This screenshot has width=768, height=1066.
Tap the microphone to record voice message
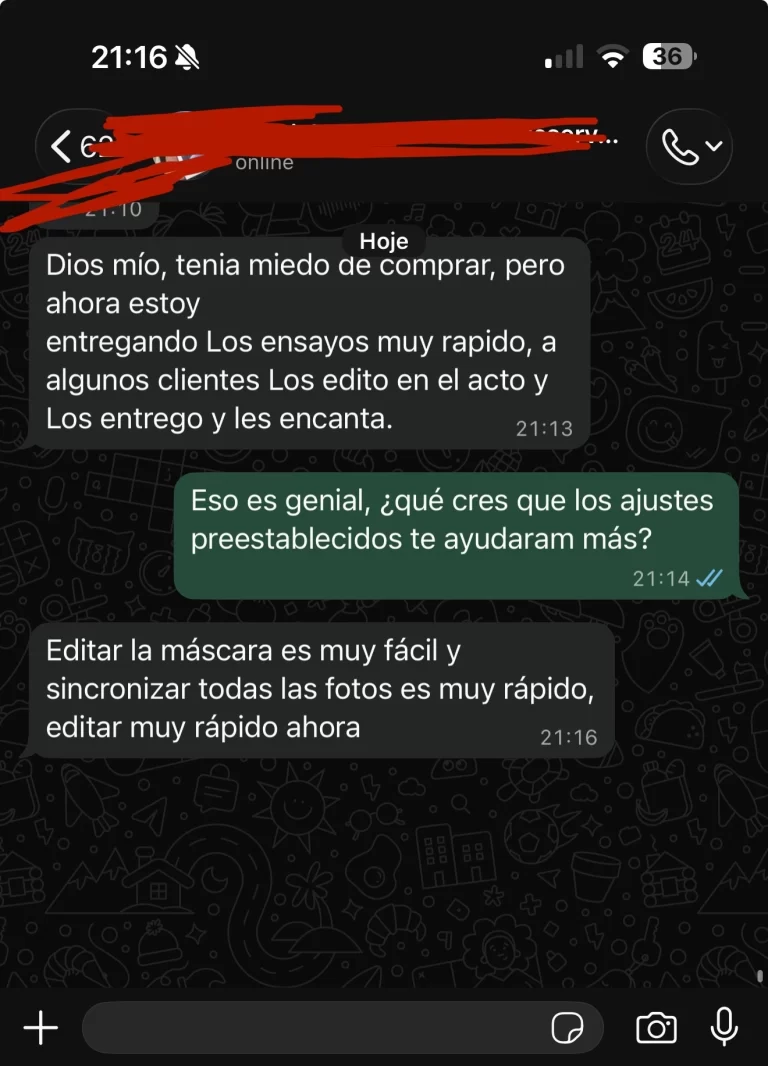pyautogui.click(x=724, y=1027)
